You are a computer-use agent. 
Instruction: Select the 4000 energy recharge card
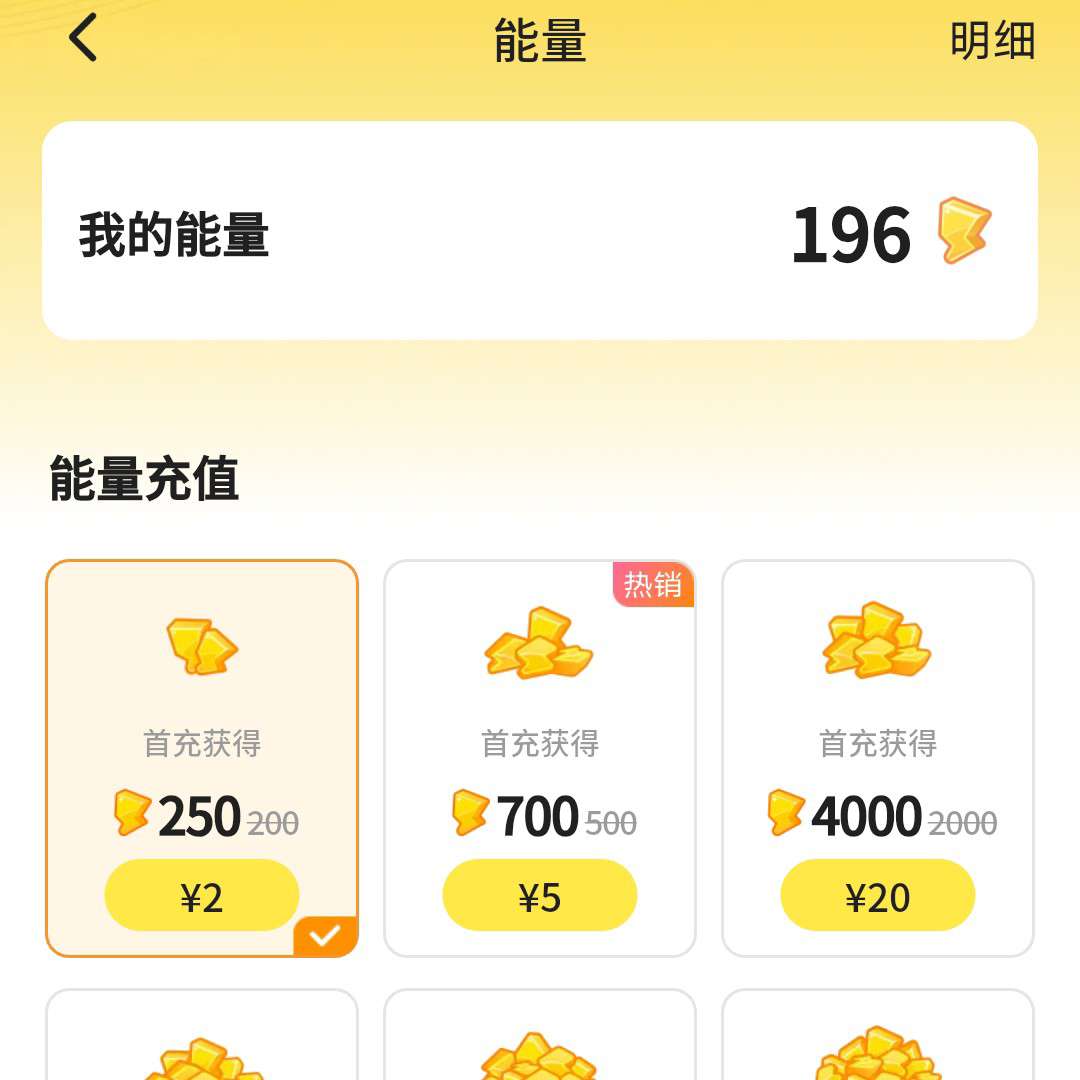[x=878, y=758]
